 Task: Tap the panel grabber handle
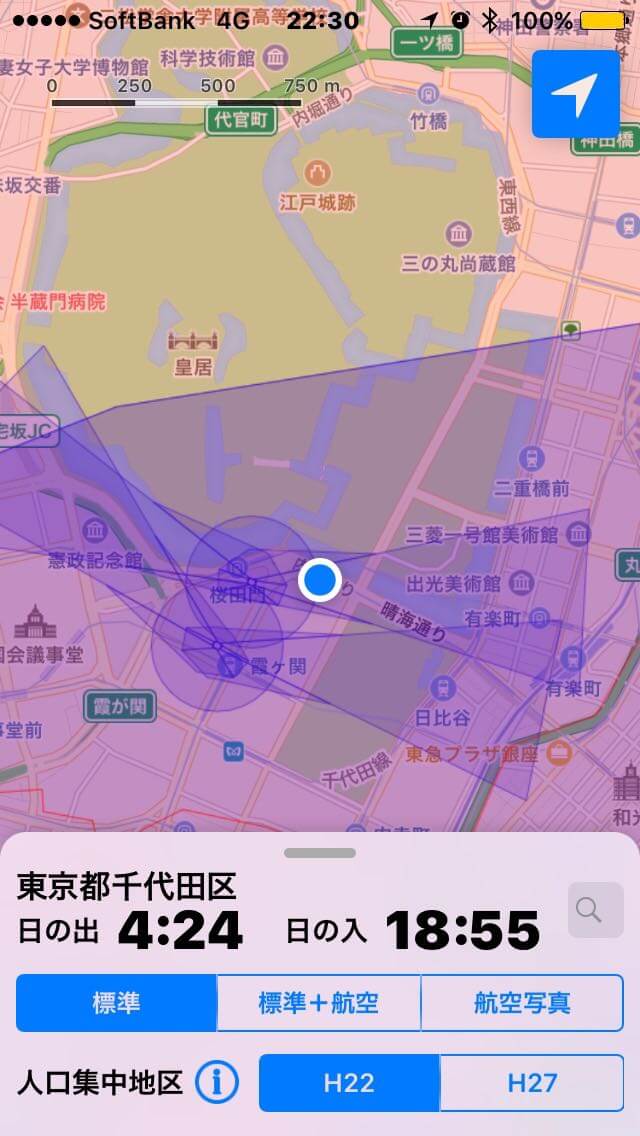[320, 853]
